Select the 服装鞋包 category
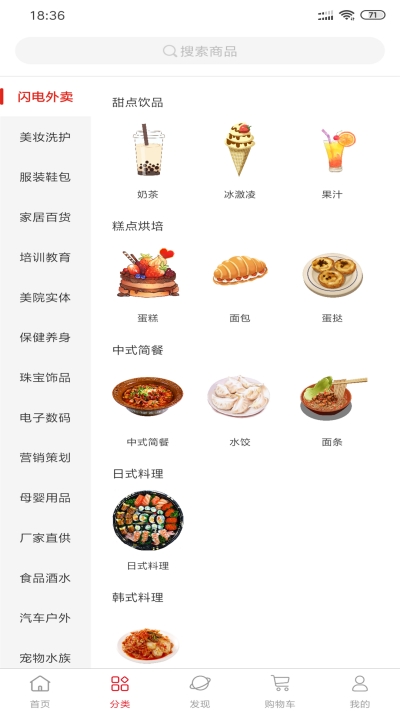Image resolution: width=400 pixels, height=711 pixels. (45, 177)
